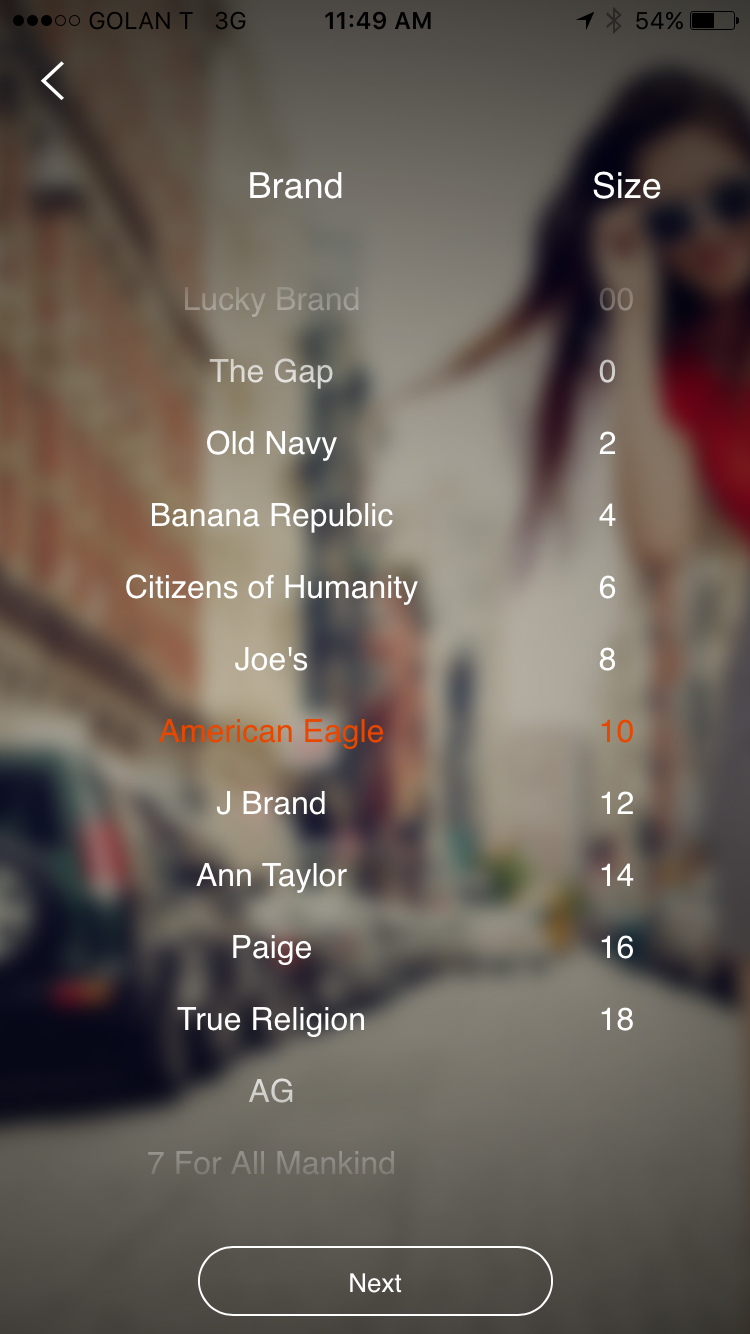Image resolution: width=750 pixels, height=1334 pixels.
Task: Choose size 18
Action: [616, 1020]
